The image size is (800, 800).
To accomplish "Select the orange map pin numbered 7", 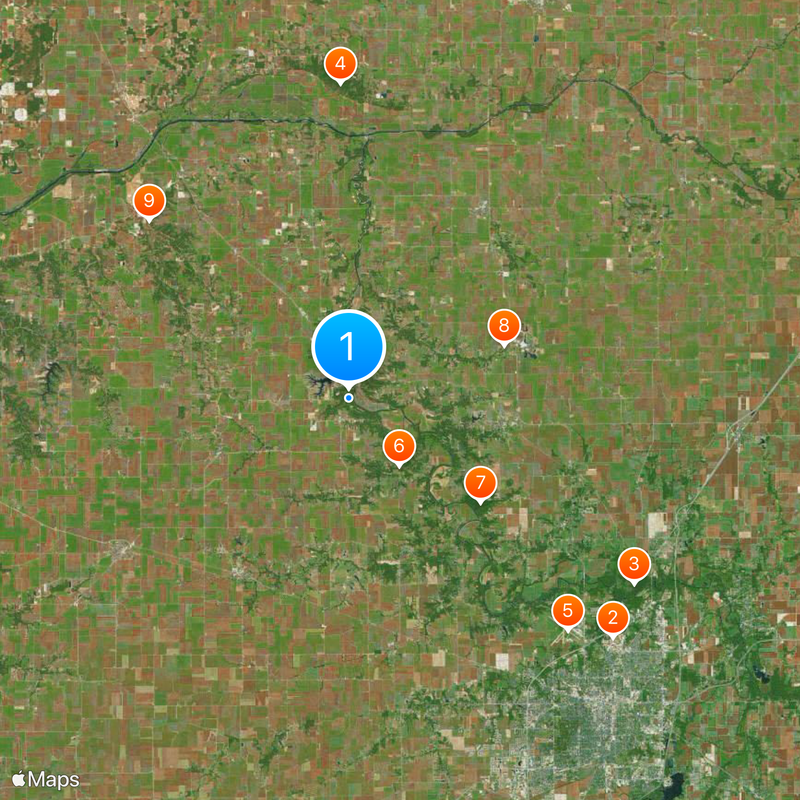I will pos(481,484).
